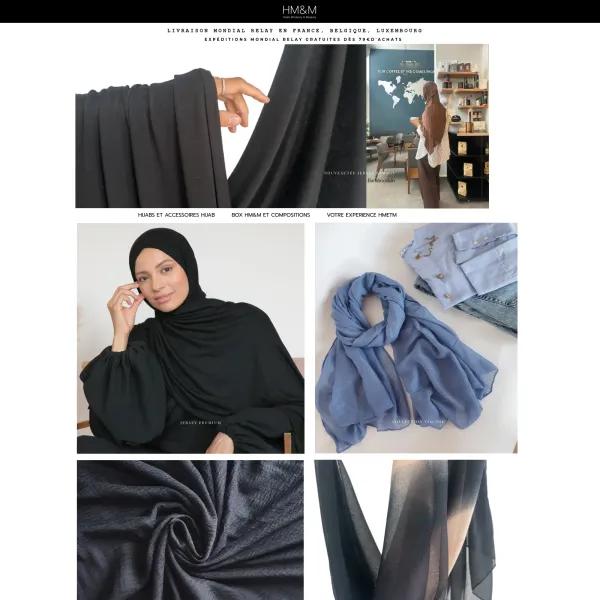Open Box HM&M et Compositions menu

[270, 215]
